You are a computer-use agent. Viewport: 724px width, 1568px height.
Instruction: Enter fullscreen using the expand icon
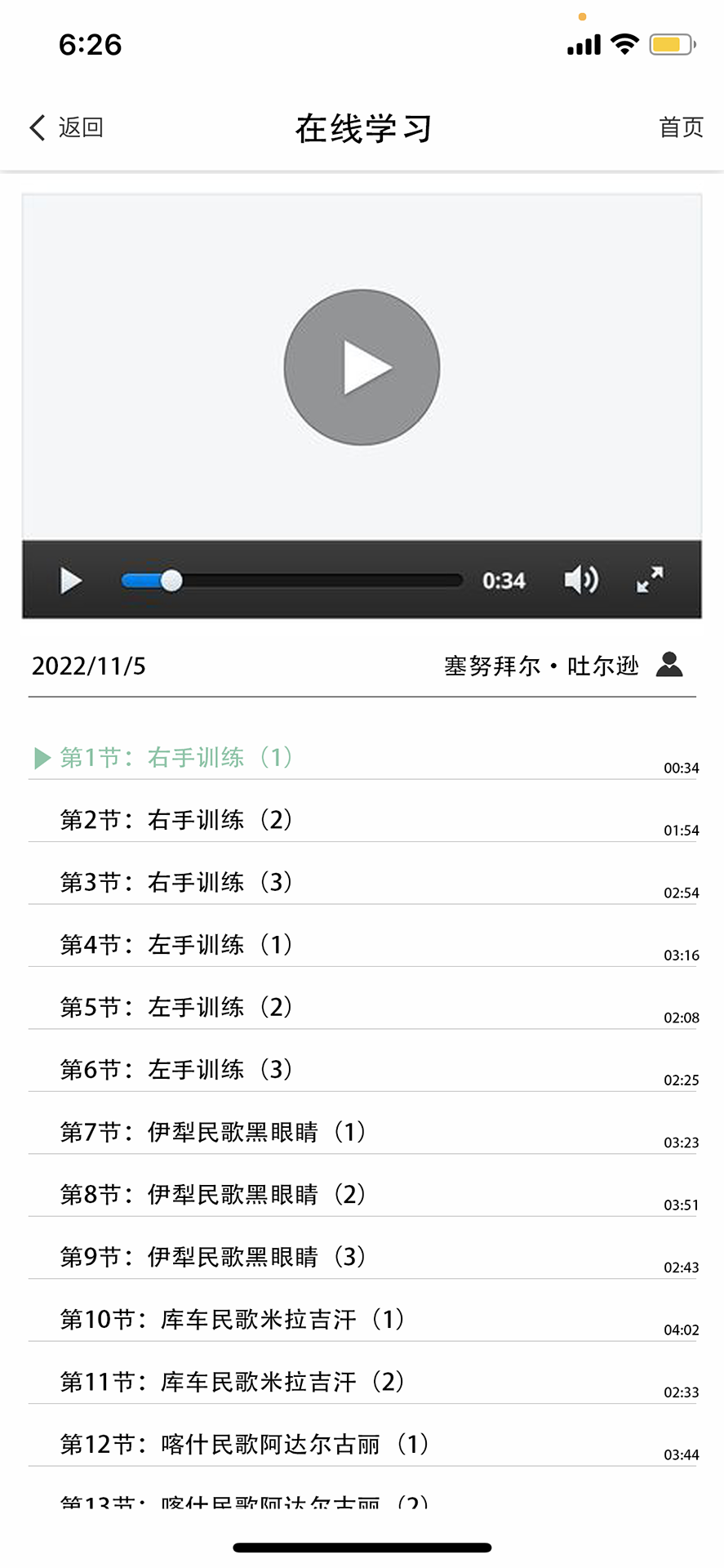[x=650, y=581]
